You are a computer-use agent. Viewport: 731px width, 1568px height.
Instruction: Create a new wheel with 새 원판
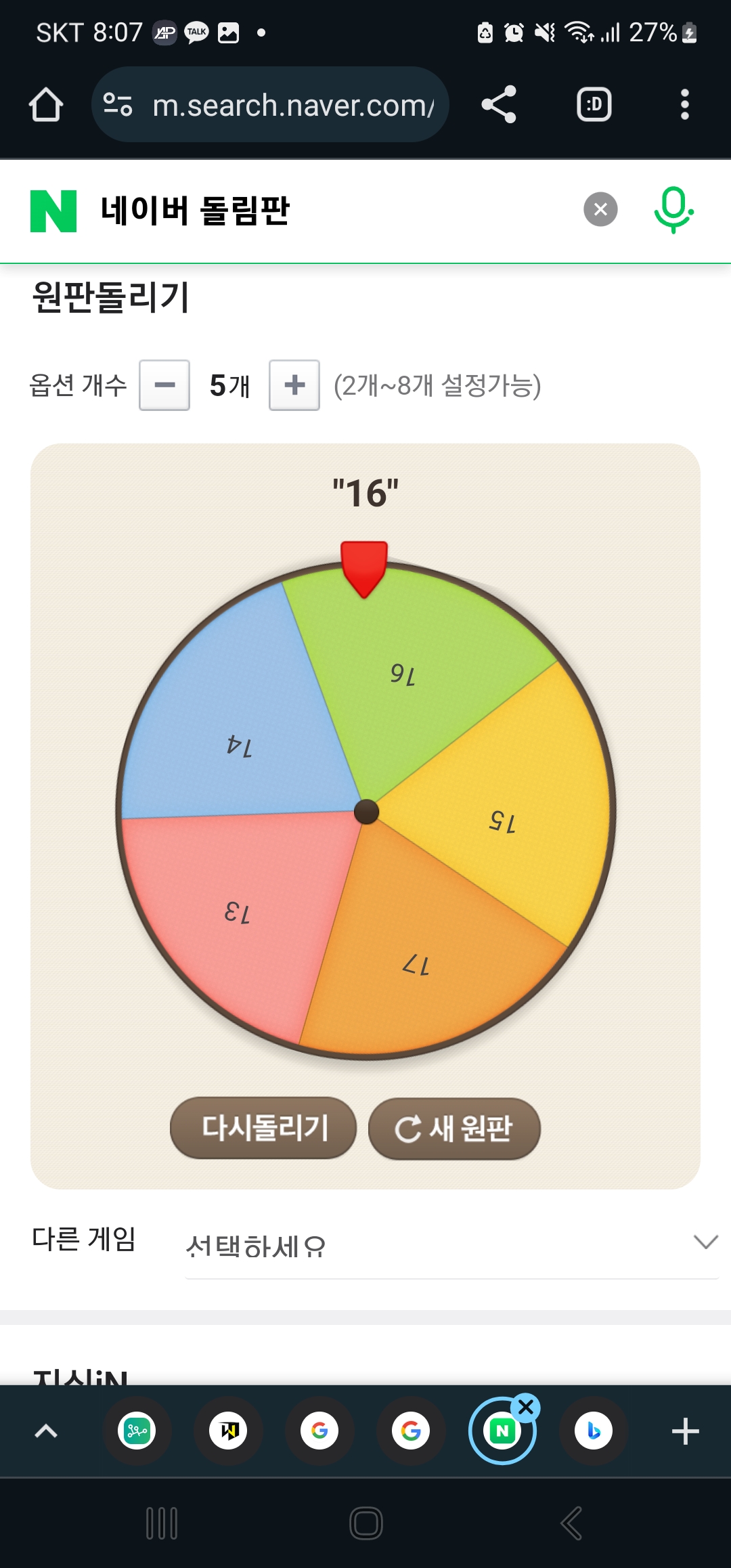click(454, 1129)
